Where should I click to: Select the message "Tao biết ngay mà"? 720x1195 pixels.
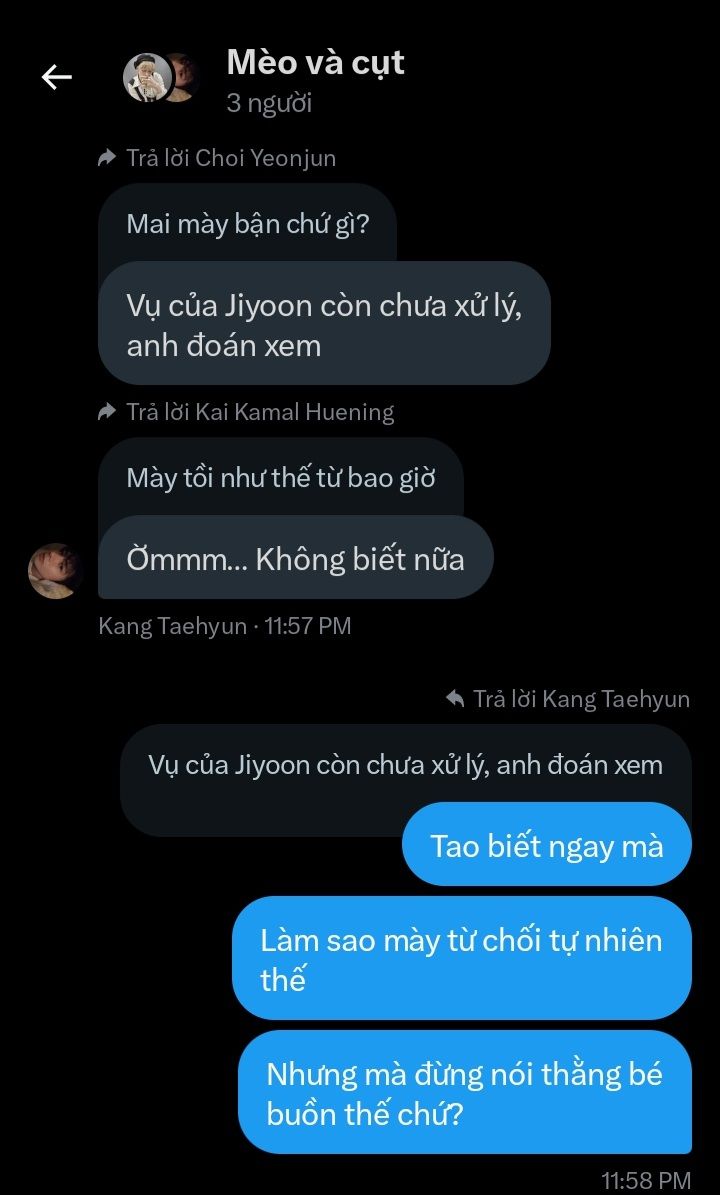[x=546, y=846]
